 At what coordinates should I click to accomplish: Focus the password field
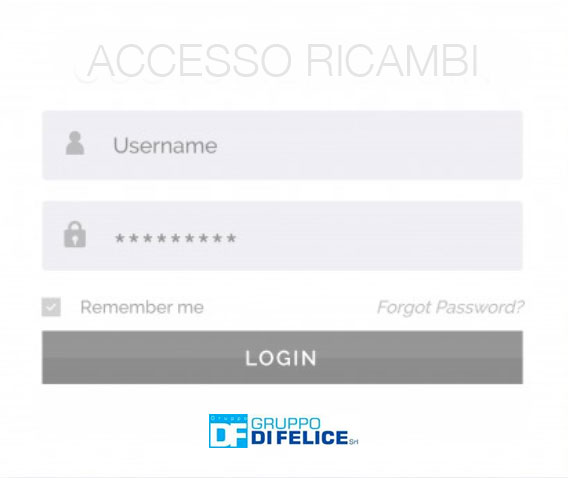point(282,236)
